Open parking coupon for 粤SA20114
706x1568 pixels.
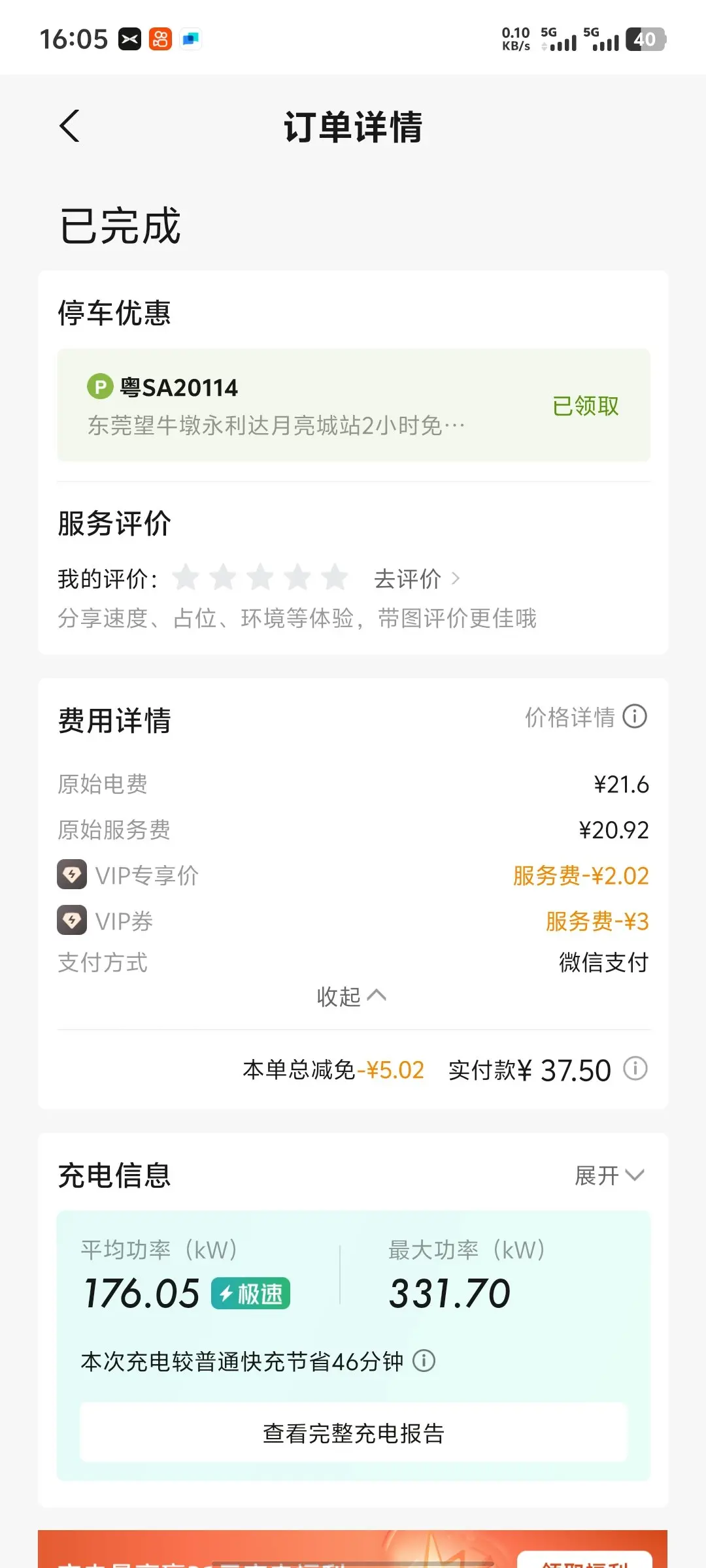tap(354, 405)
